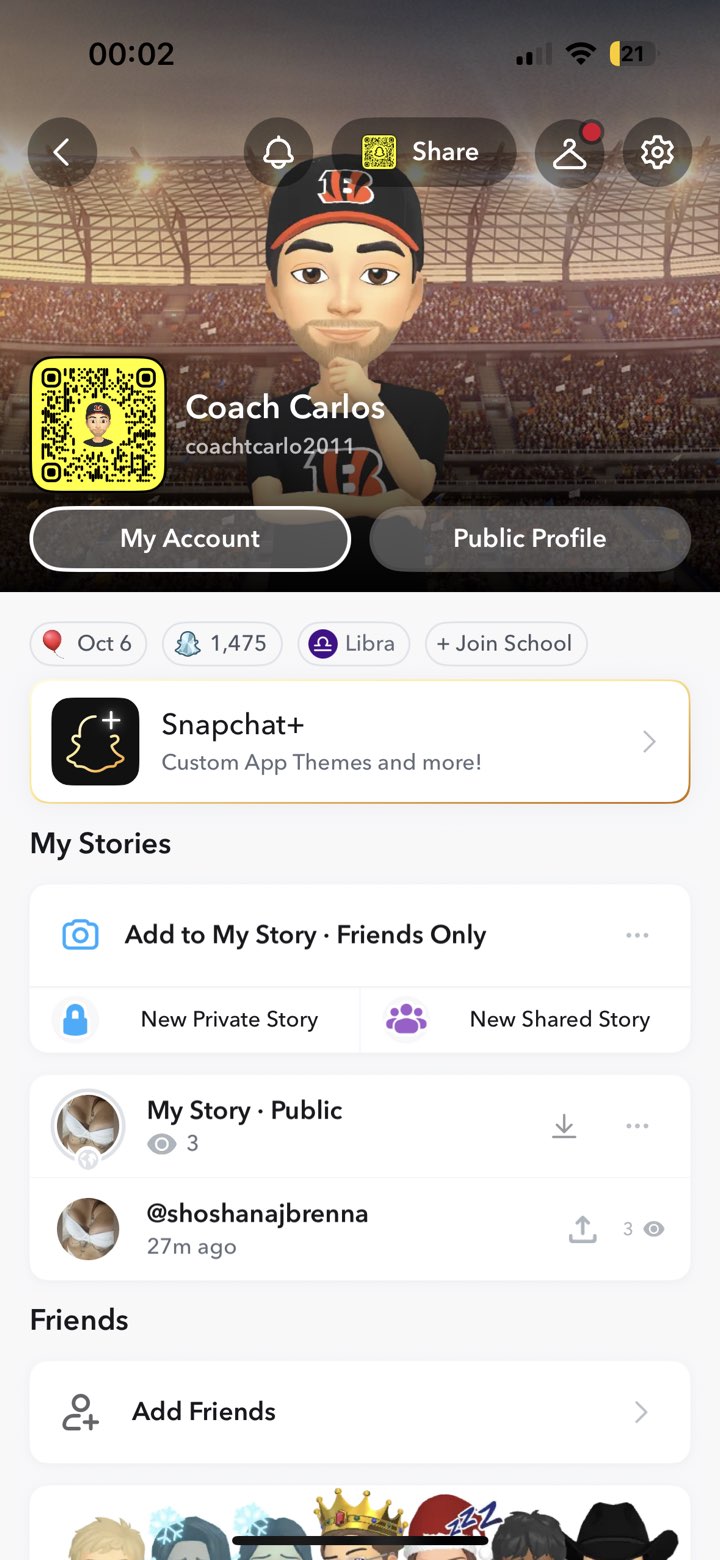Open Add Friends
The image size is (720, 1560).
coord(360,1412)
